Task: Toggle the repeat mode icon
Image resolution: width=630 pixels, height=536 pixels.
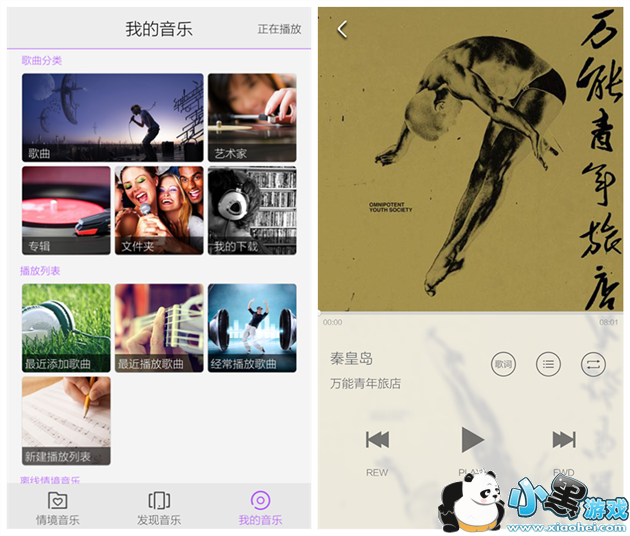Action: [593, 364]
